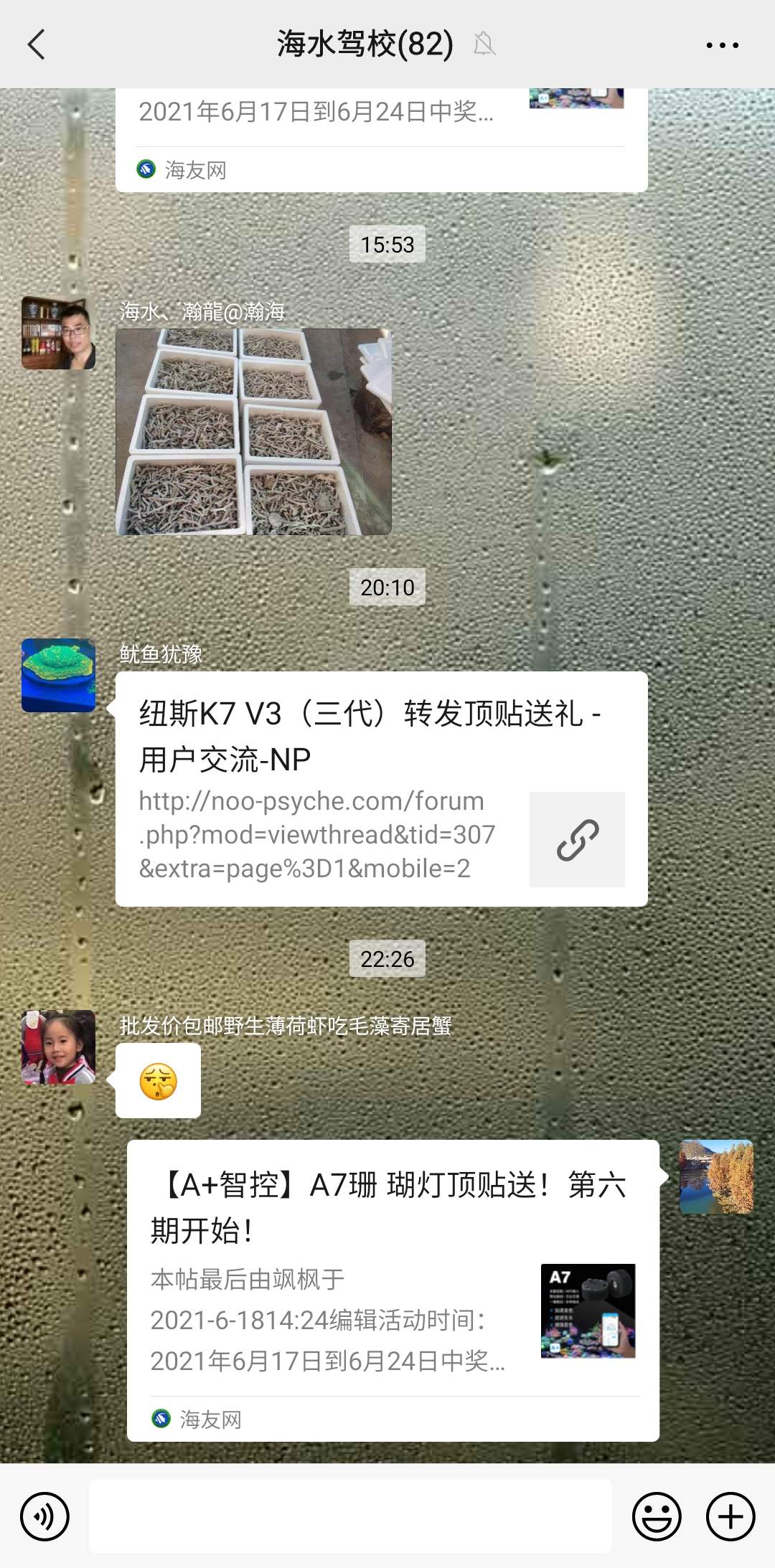Open the plus attachments menu

click(x=731, y=1516)
